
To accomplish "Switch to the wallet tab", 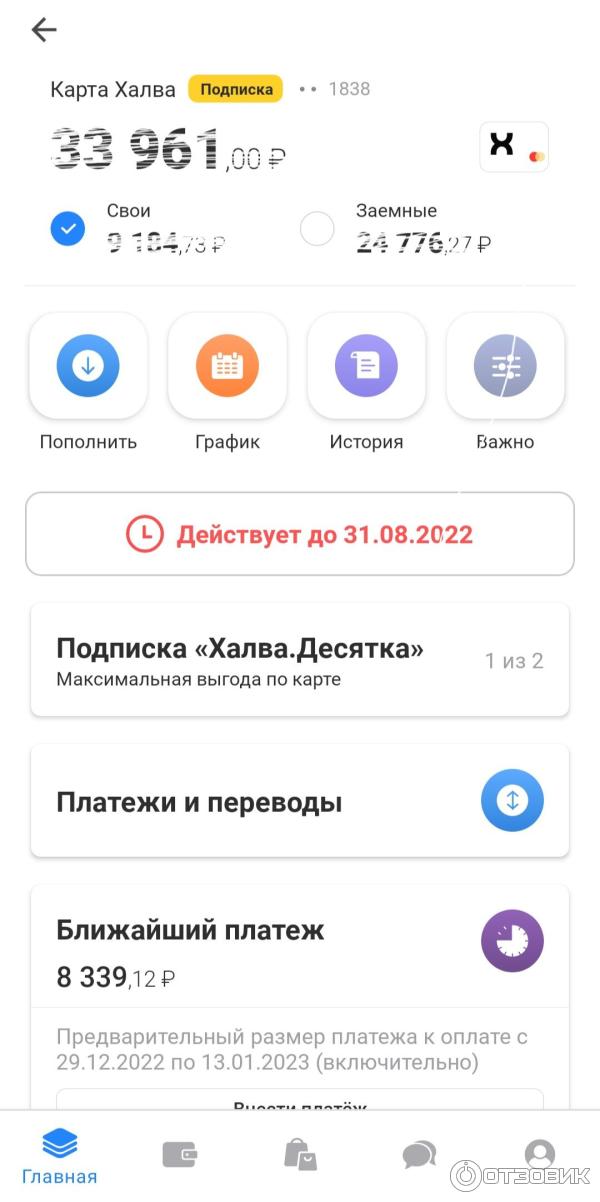I will click(x=180, y=1155).
